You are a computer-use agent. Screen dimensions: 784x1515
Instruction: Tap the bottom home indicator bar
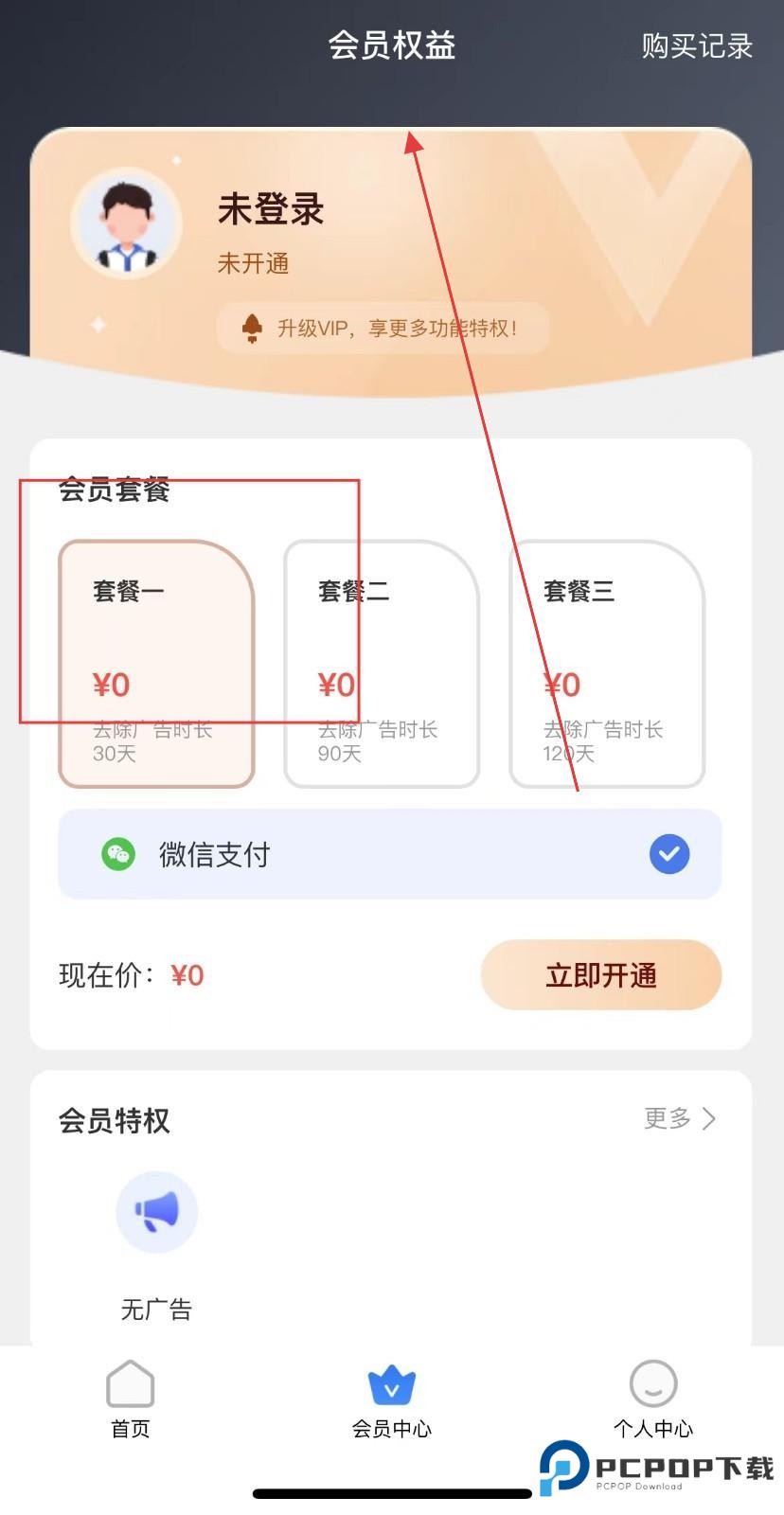coord(392,1494)
